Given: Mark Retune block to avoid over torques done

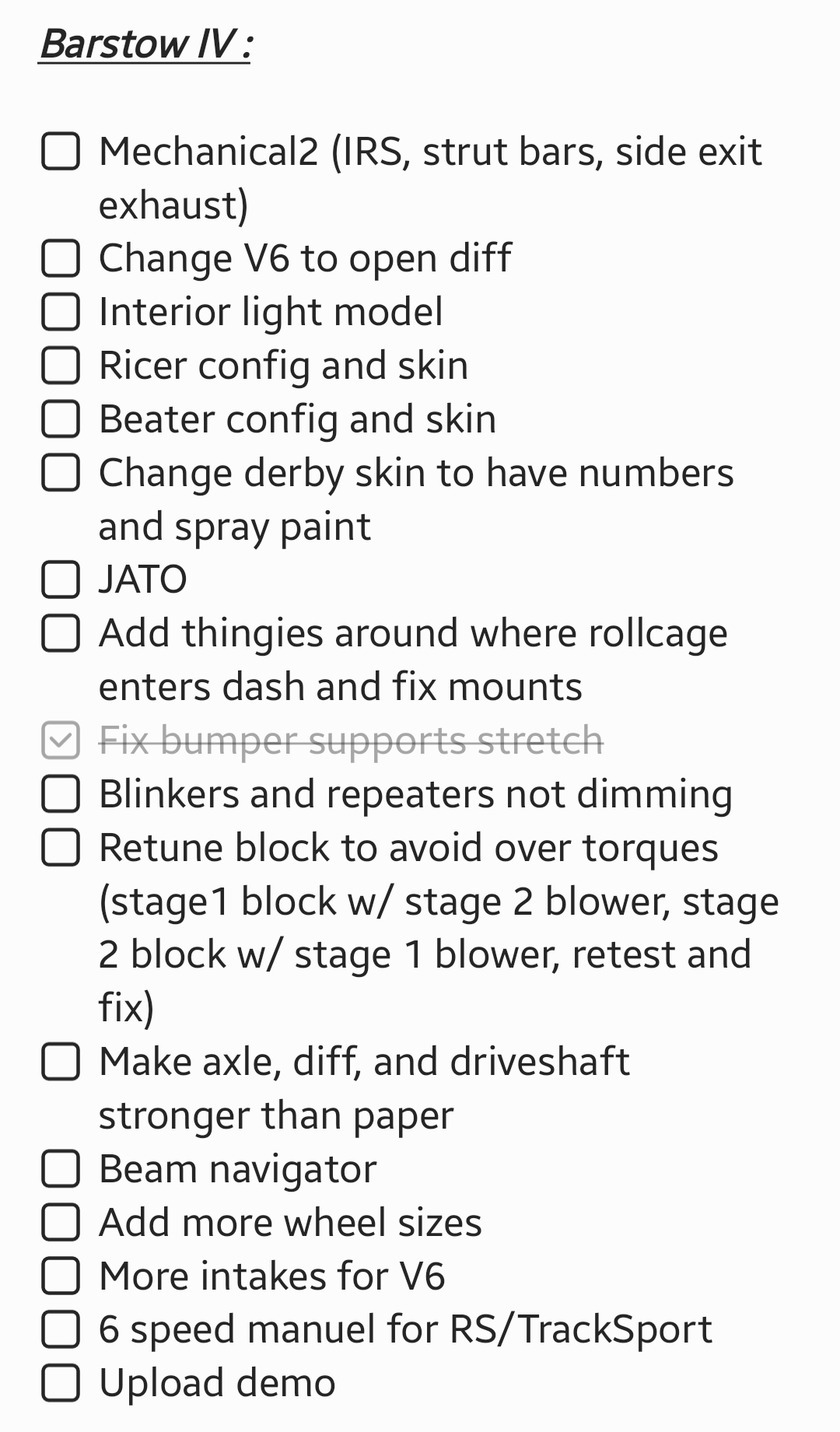Looking at the screenshot, I should [x=61, y=848].
